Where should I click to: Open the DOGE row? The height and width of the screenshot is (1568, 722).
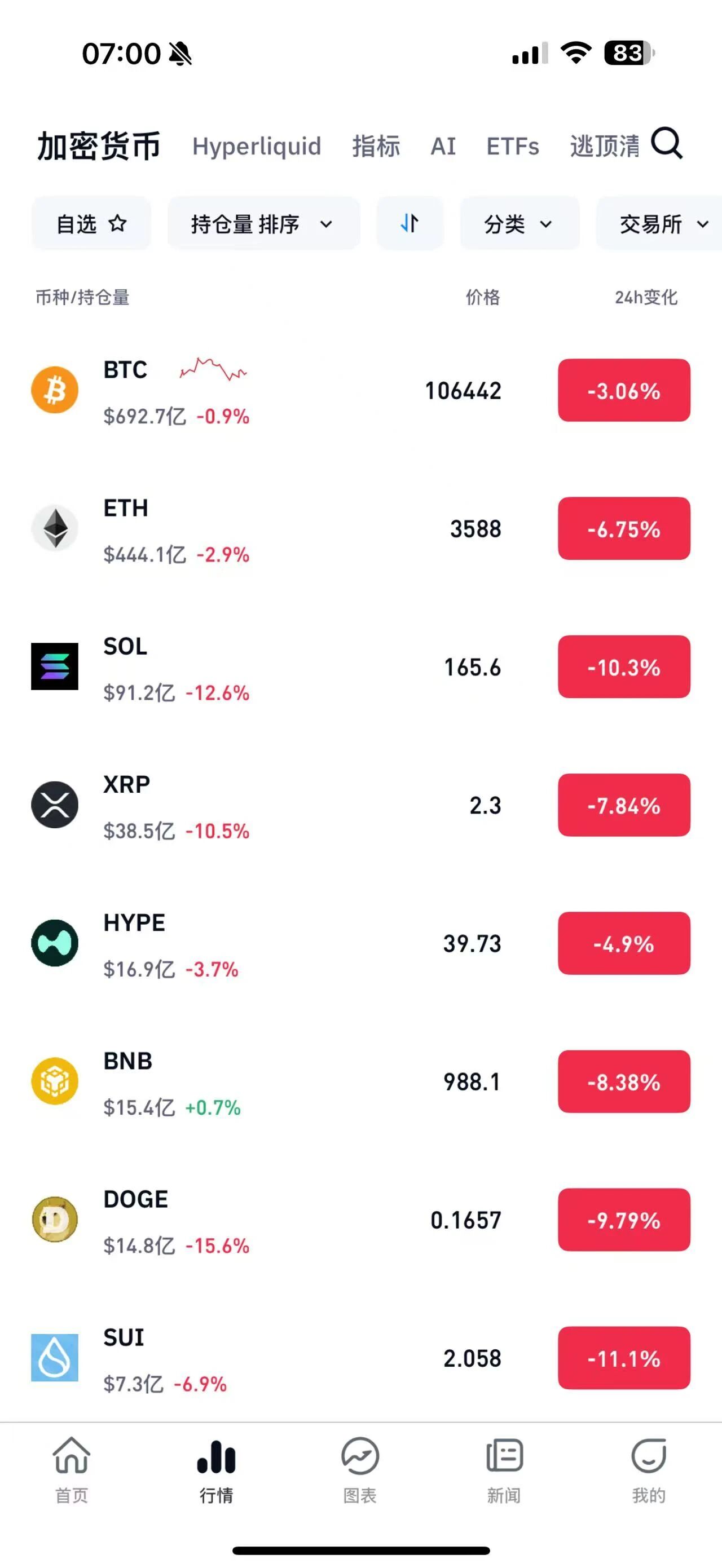click(x=305, y=1220)
